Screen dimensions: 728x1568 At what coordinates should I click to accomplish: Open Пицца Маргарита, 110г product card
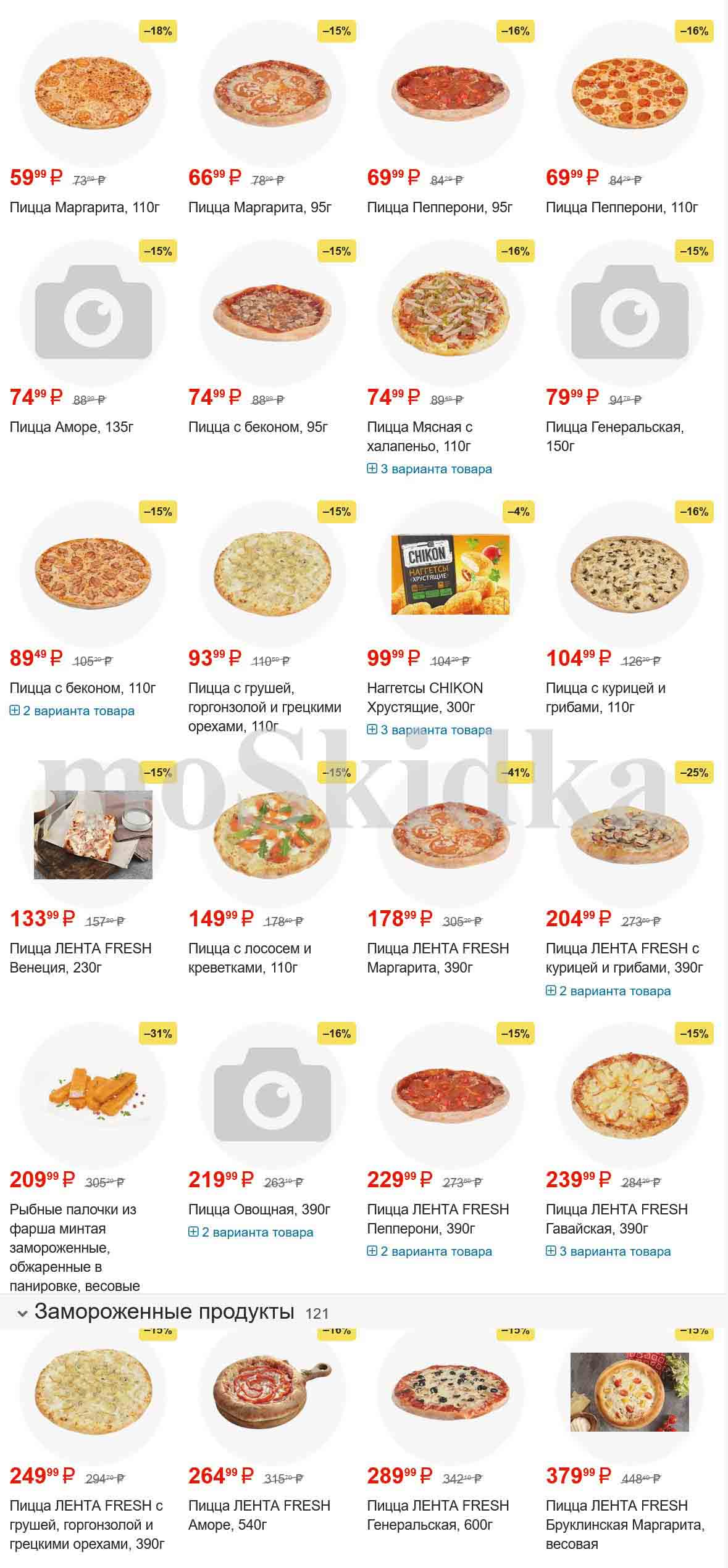(x=85, y=207)
